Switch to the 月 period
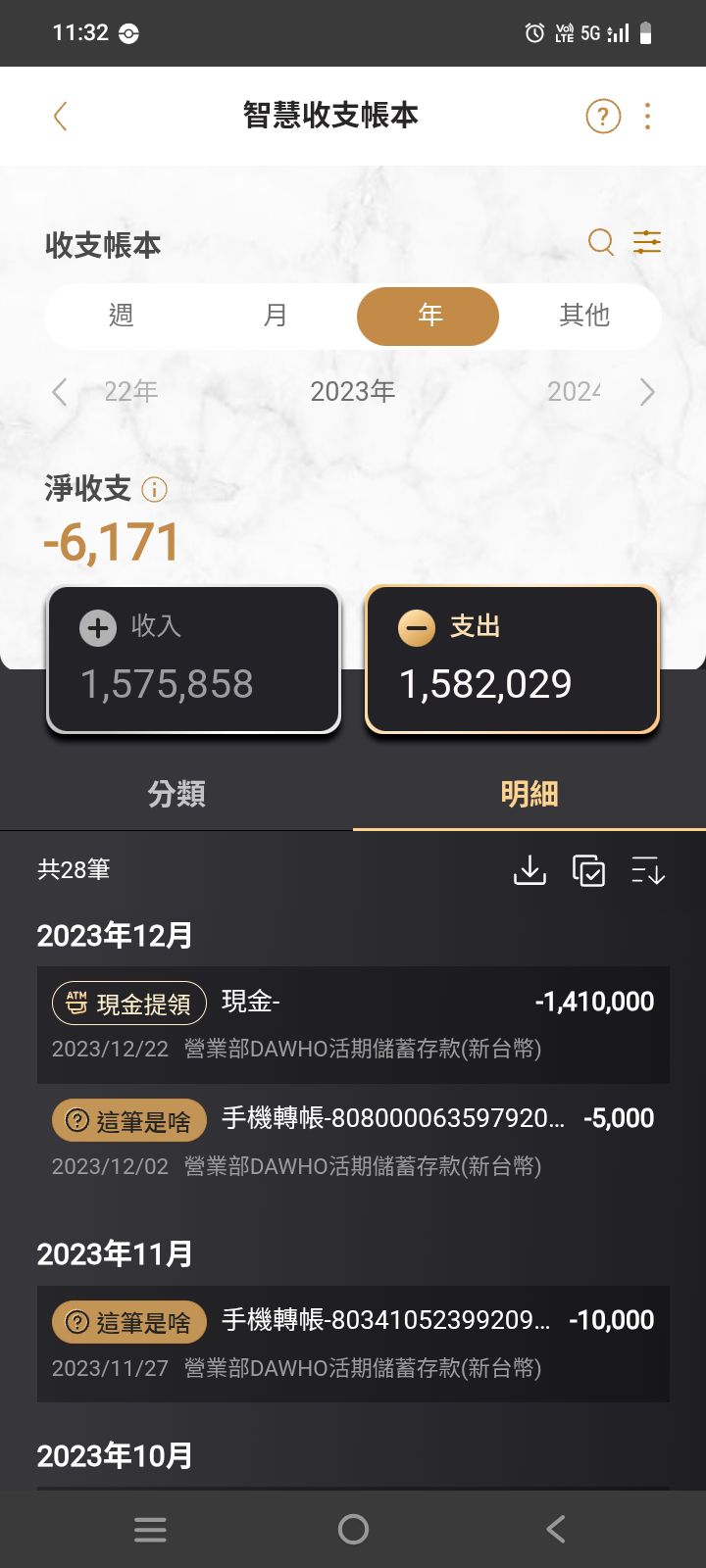The height and width of the screenshot is (1568, 706). coord(276,316)
